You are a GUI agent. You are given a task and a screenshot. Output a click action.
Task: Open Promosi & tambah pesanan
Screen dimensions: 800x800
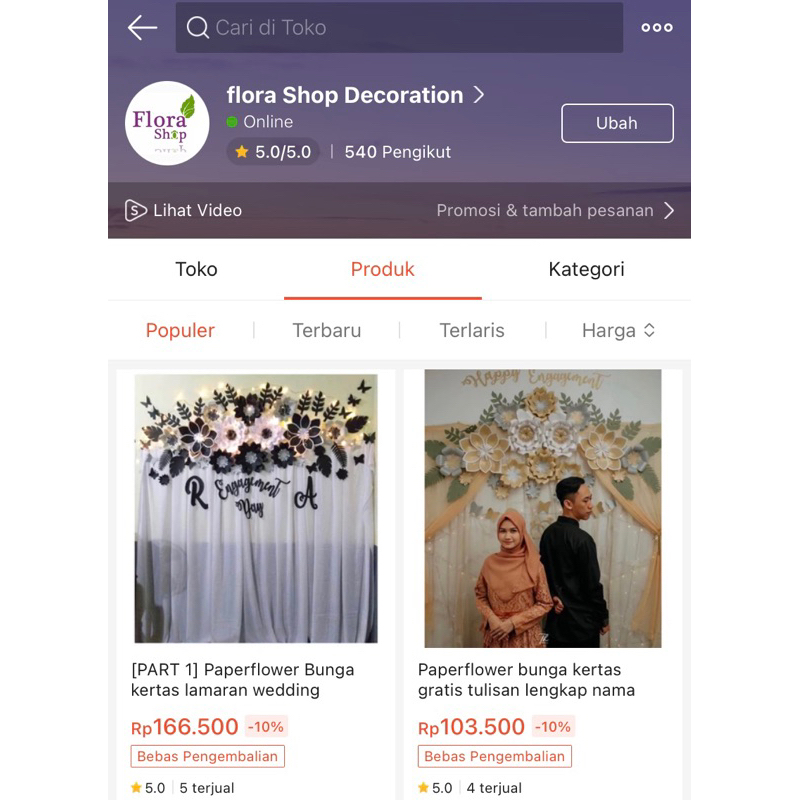555,210
